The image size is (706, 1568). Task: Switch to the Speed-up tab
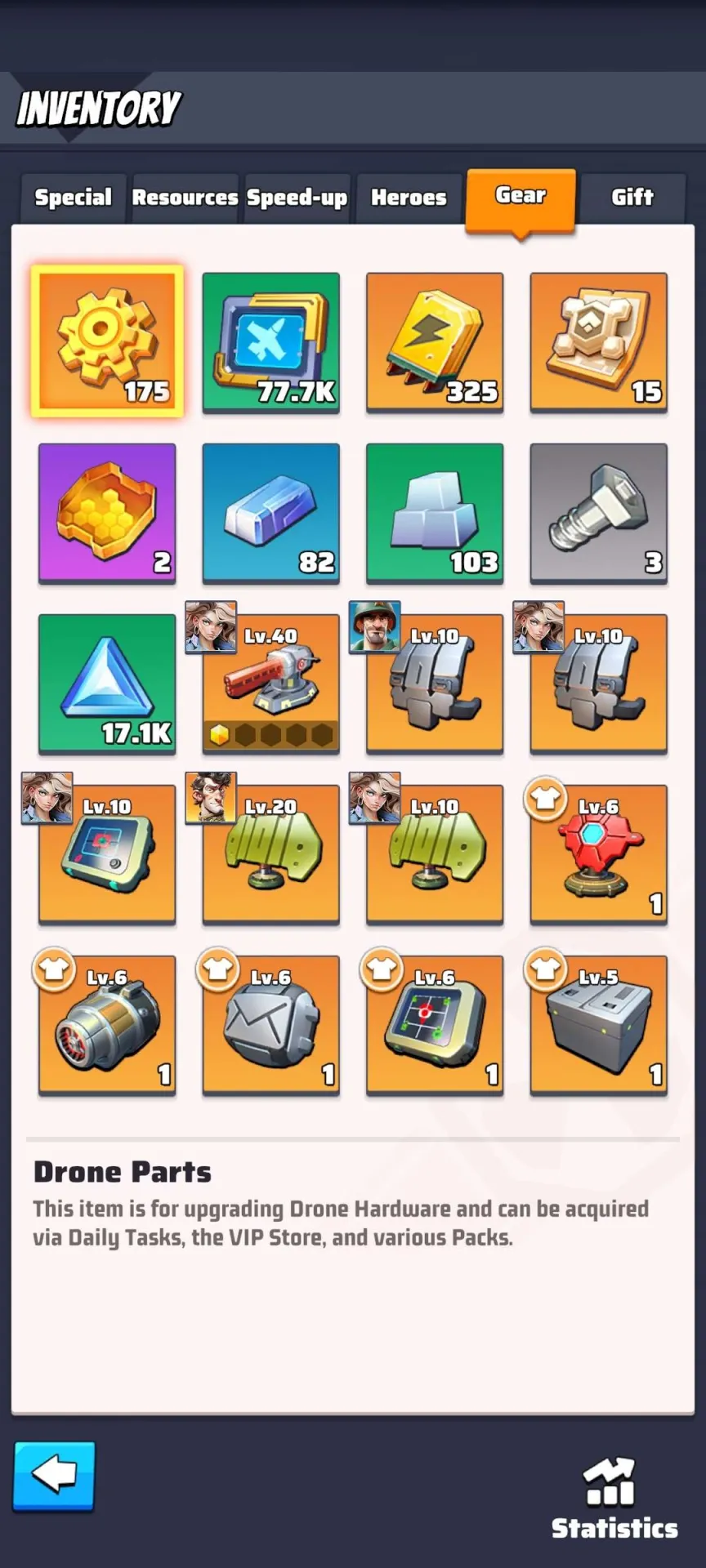[297, 198]
